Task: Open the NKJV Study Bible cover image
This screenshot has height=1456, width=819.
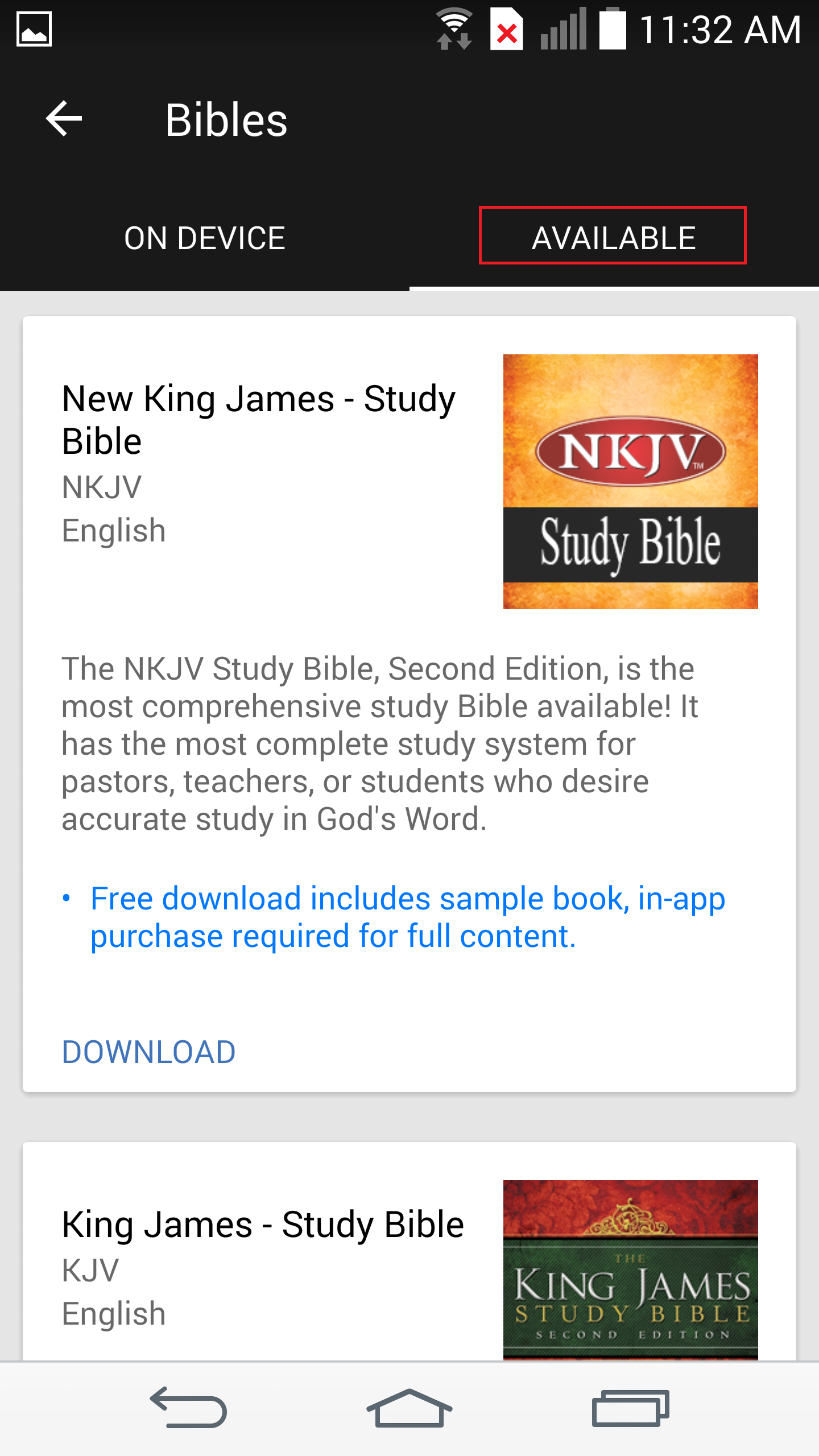Action: pos(630,481)
